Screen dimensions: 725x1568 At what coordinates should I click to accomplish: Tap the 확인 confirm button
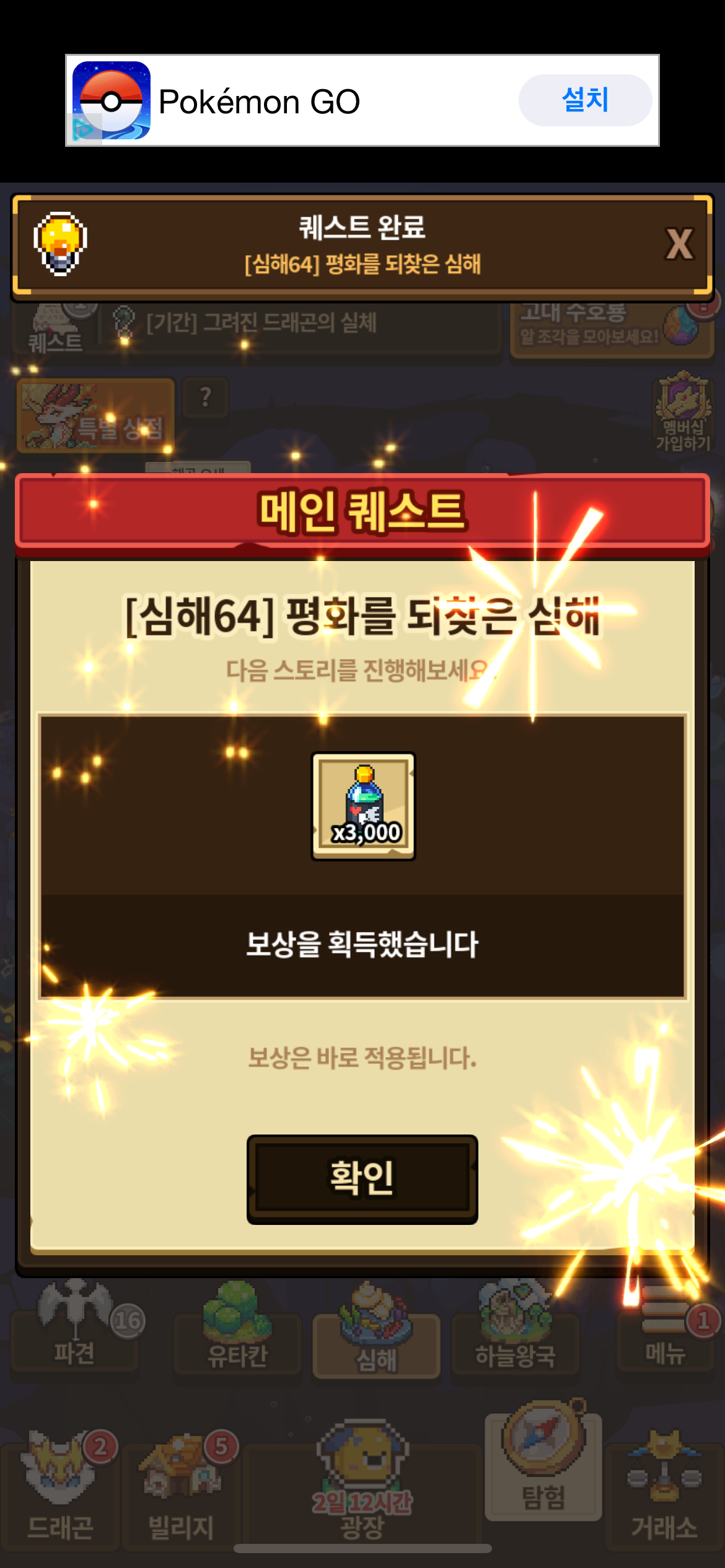(362, 1178)
